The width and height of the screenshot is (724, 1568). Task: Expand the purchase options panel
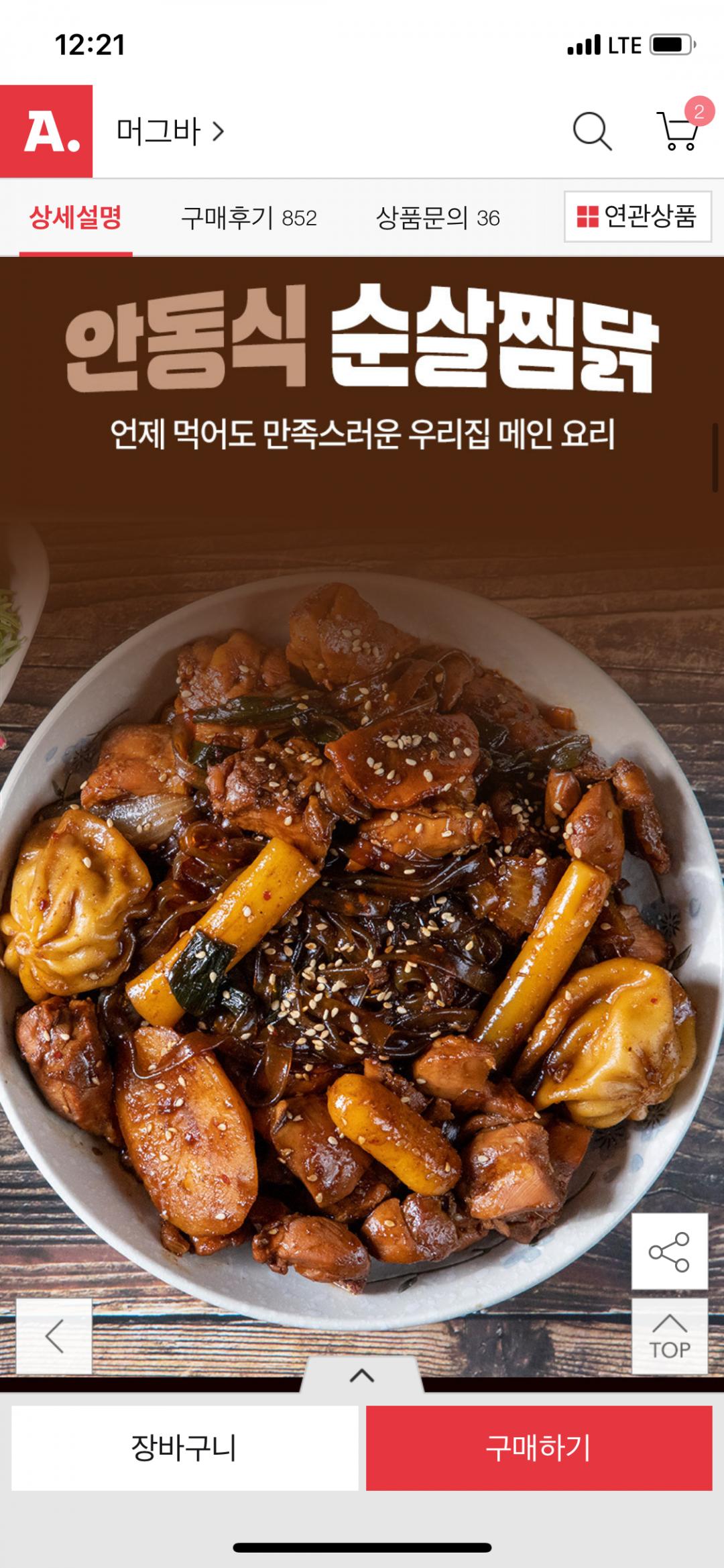362,1376
